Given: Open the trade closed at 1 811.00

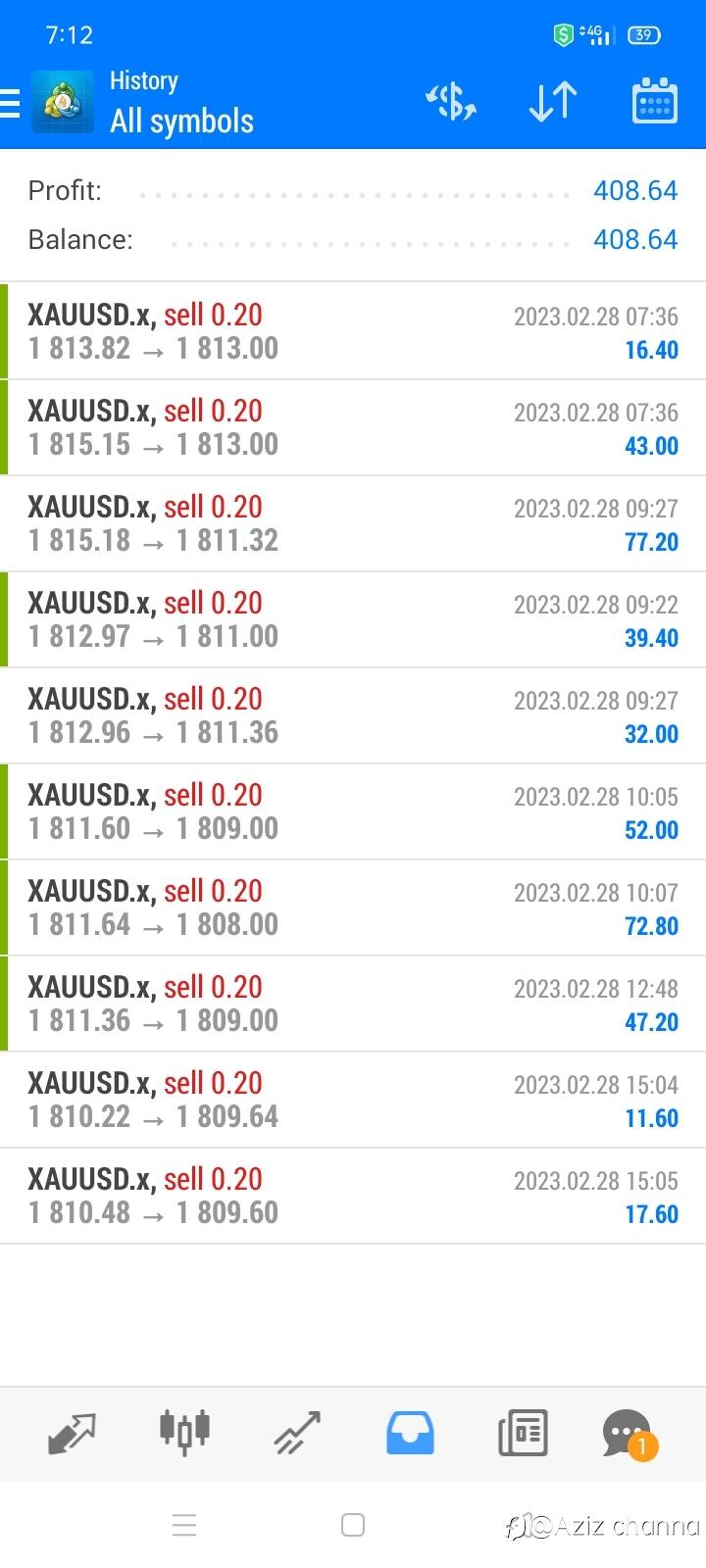Looking at the screenshot, I should coord(353,619).
